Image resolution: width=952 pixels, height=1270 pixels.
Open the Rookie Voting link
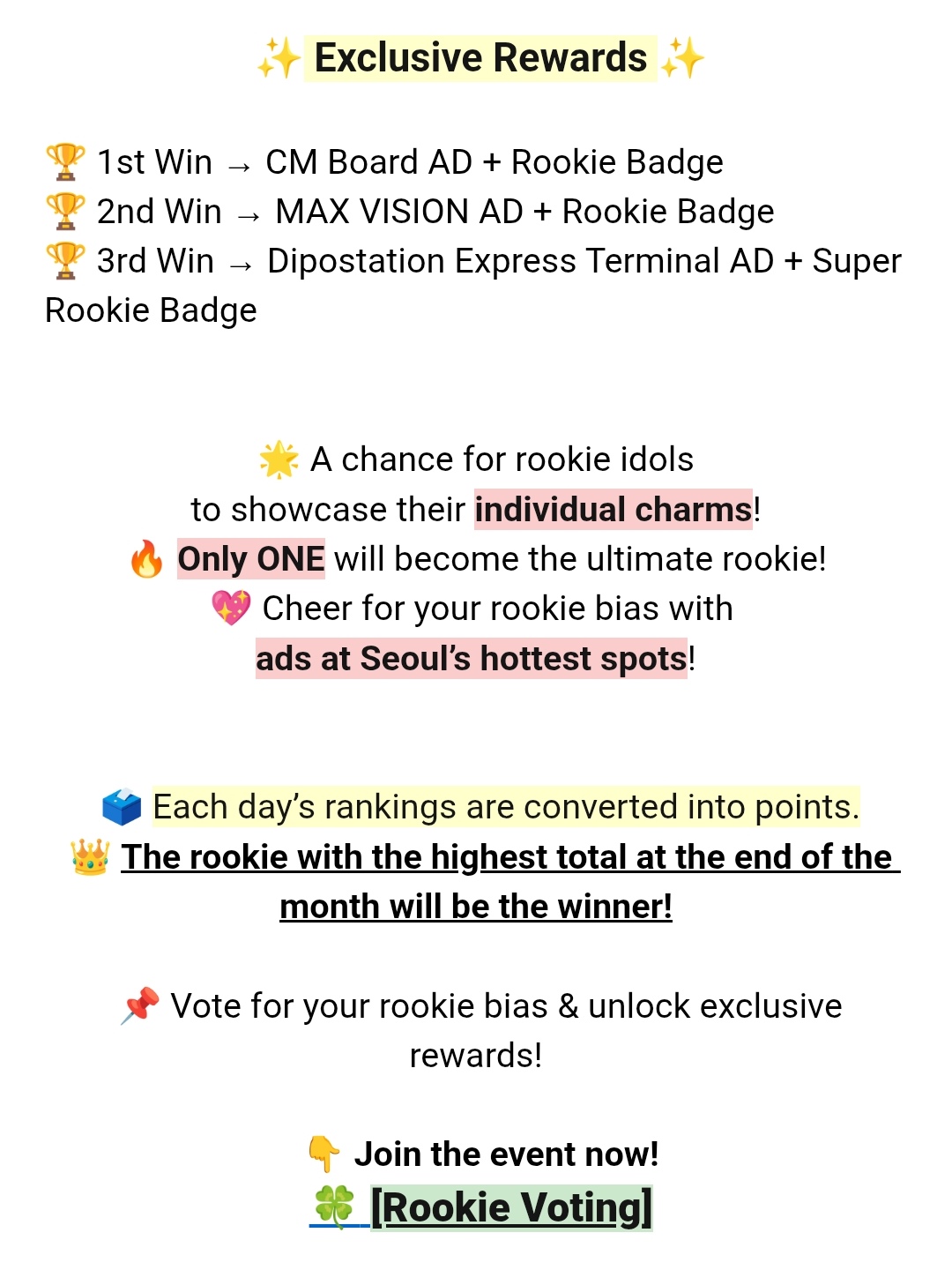(510, 1207)
